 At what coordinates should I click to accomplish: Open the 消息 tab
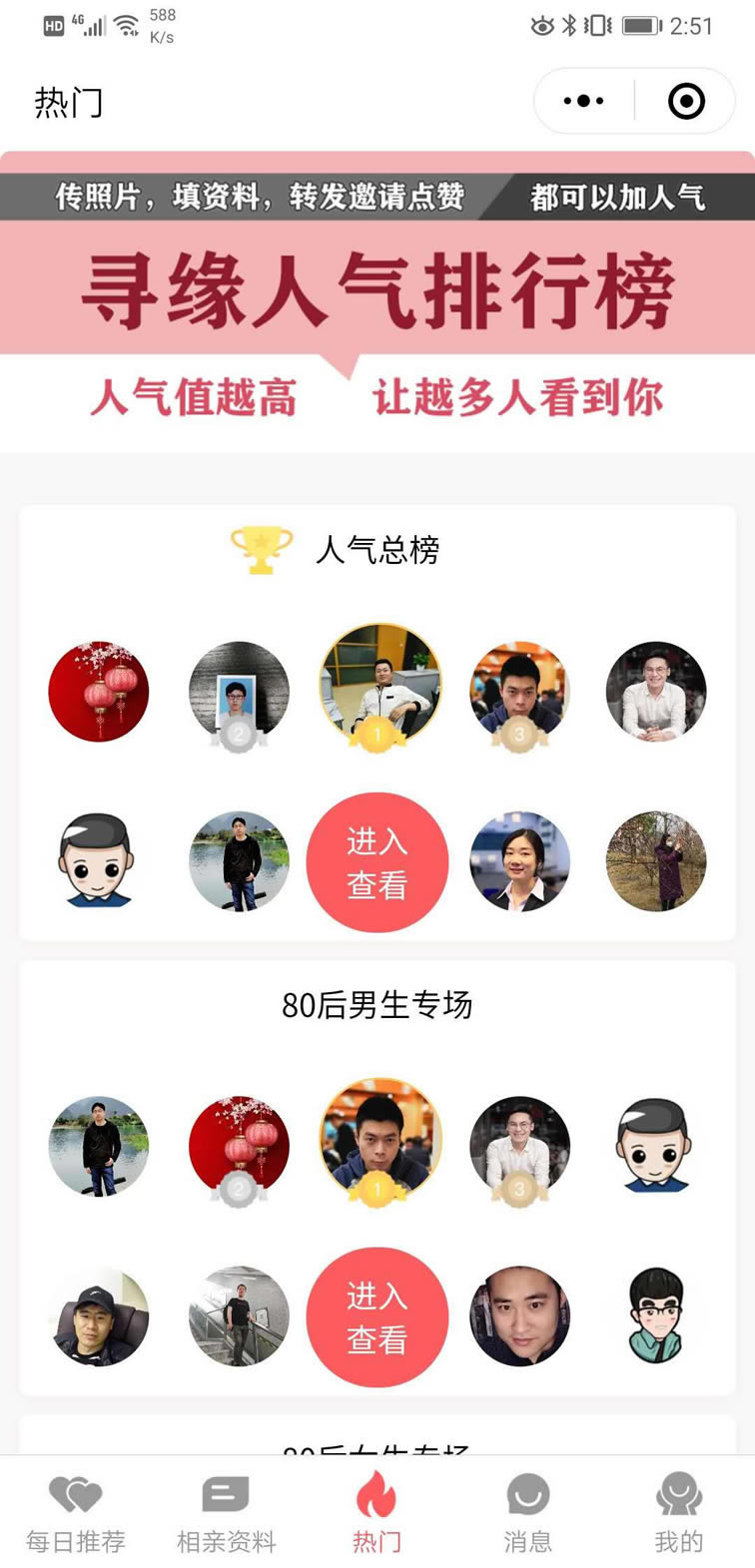coord(528,1514)
